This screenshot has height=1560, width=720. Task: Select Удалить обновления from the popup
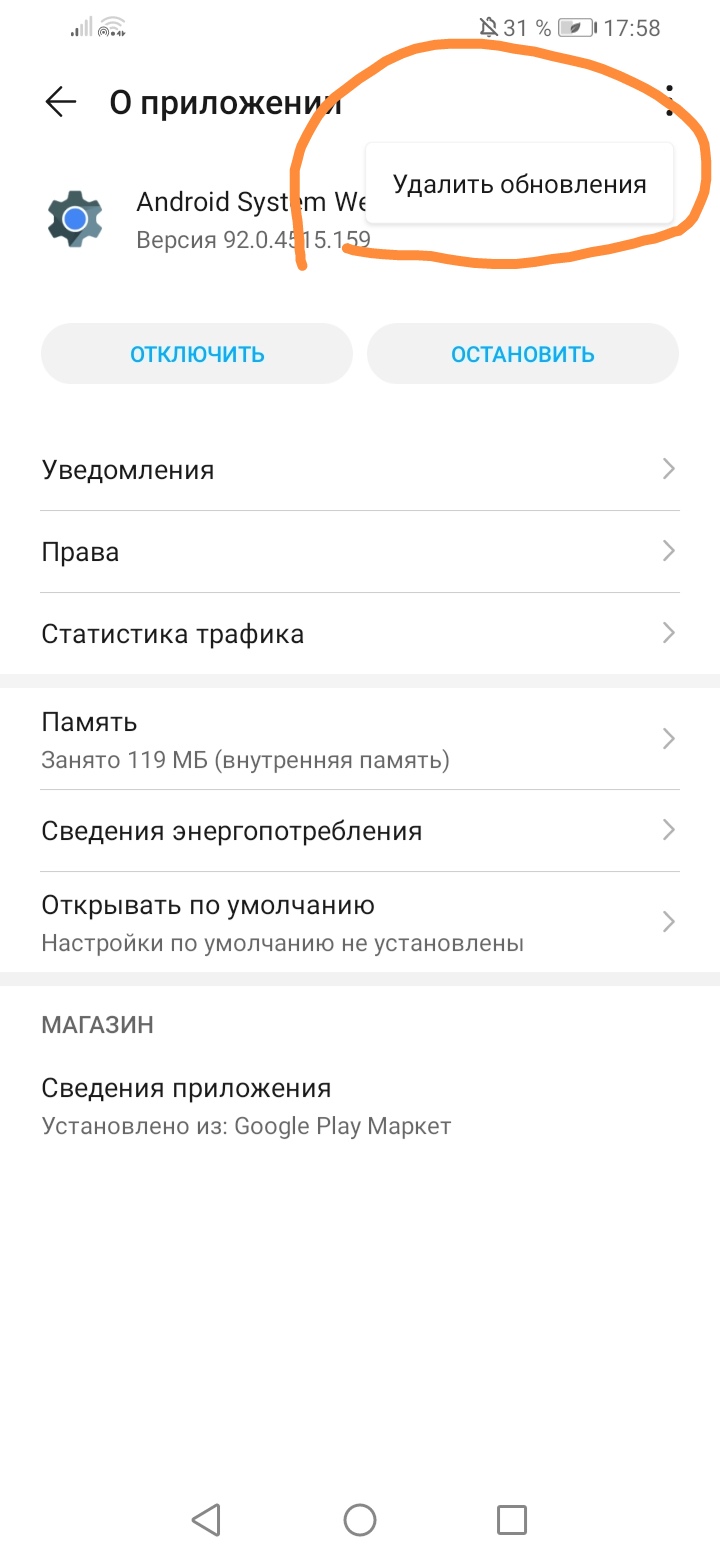coord(519,184)
